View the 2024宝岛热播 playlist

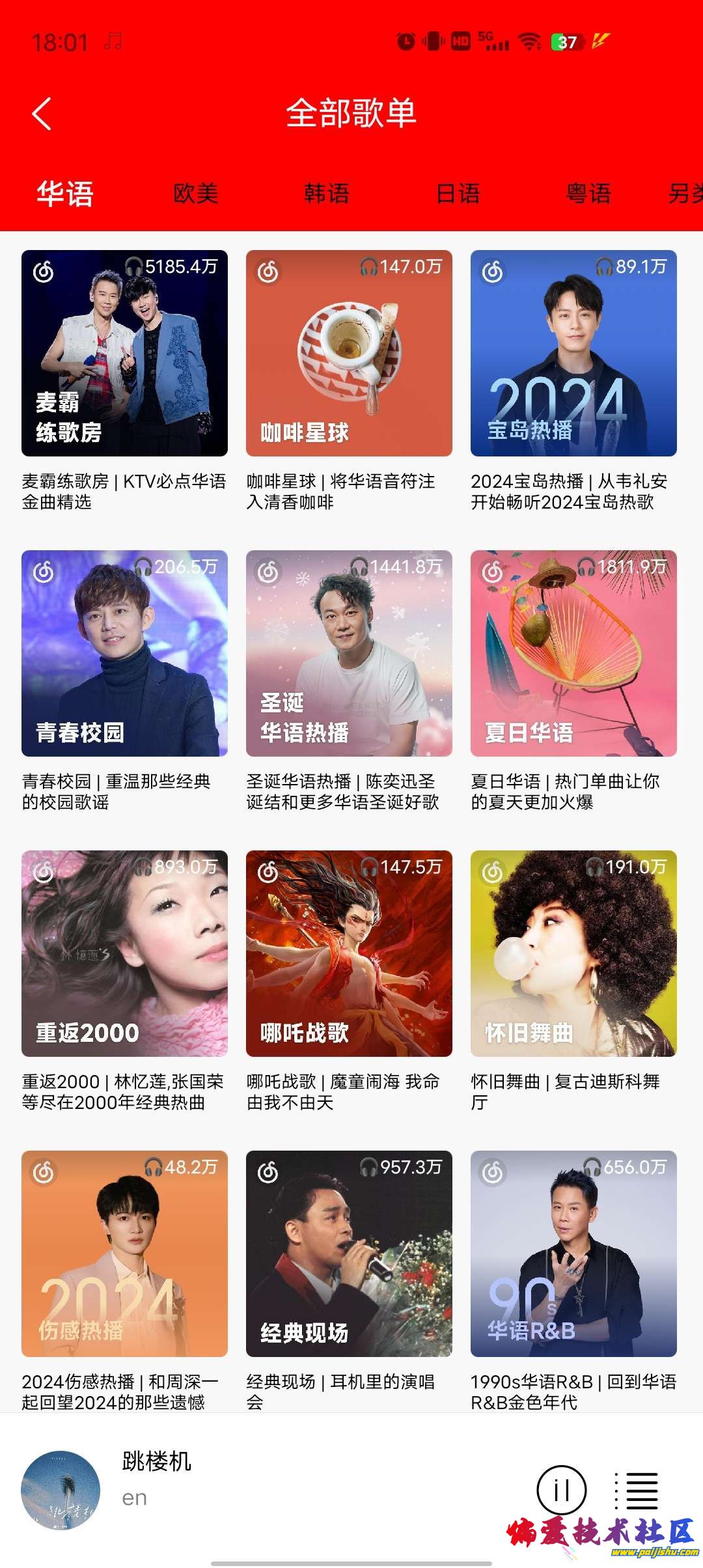pos(573,353)
